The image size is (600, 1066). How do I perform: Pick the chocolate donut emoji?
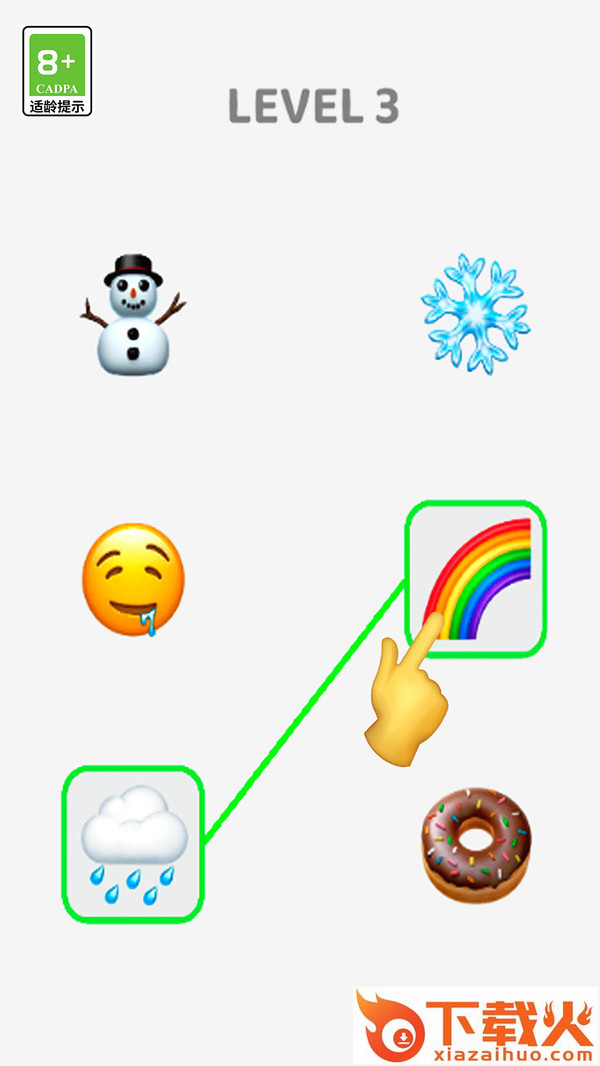[x=477, y=845]
